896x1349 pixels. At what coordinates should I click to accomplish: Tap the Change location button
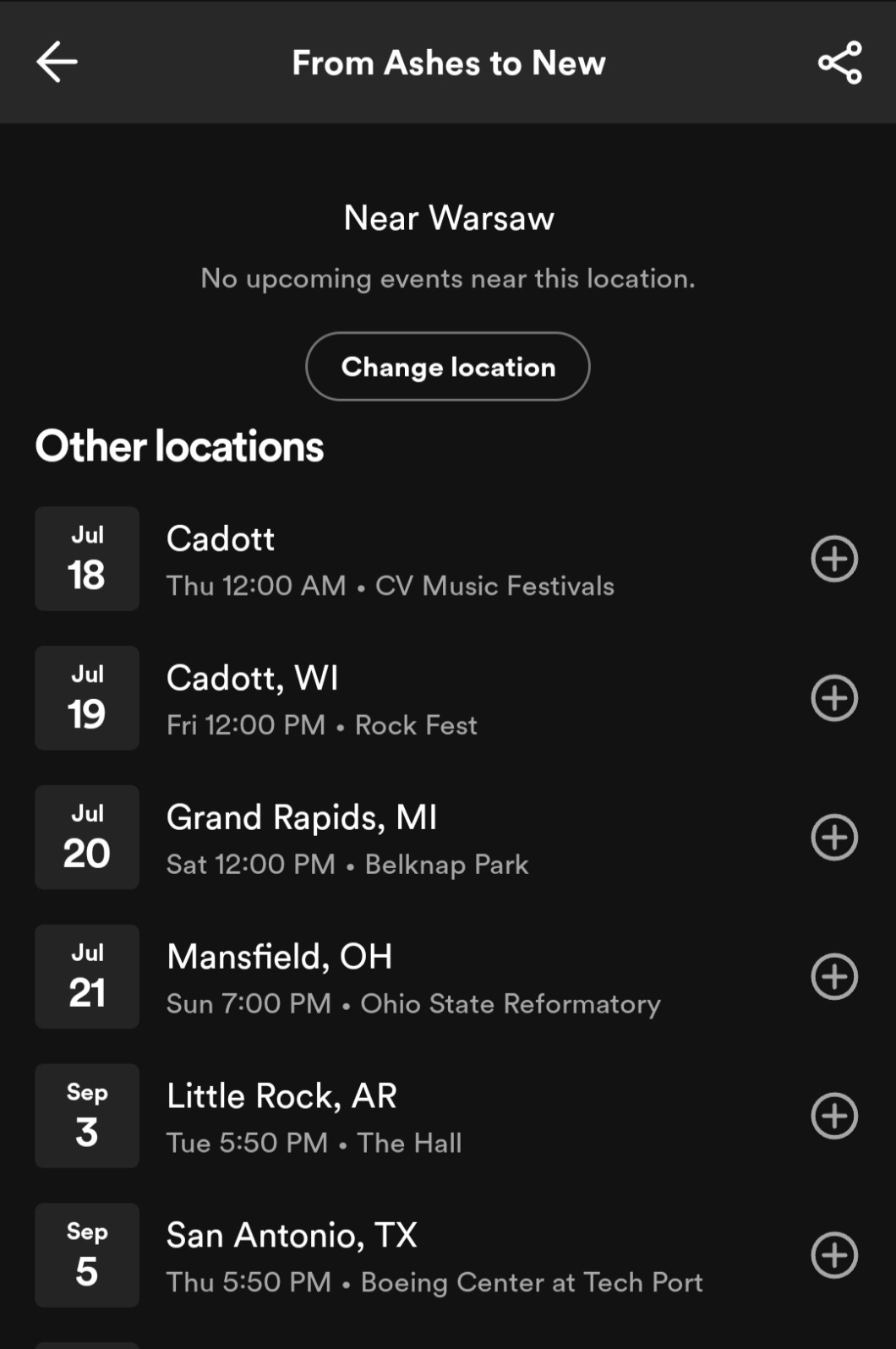447,367
